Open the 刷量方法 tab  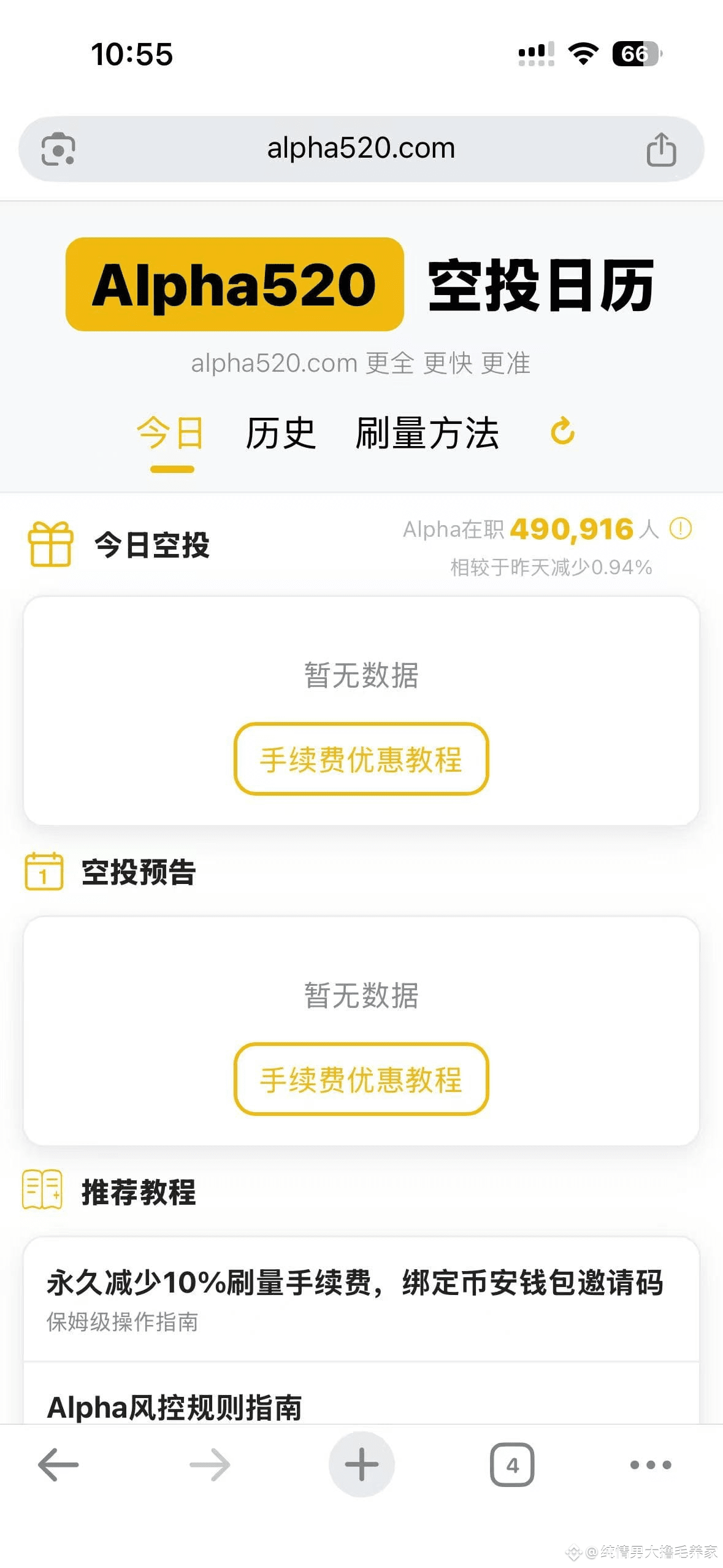point(427,433)
